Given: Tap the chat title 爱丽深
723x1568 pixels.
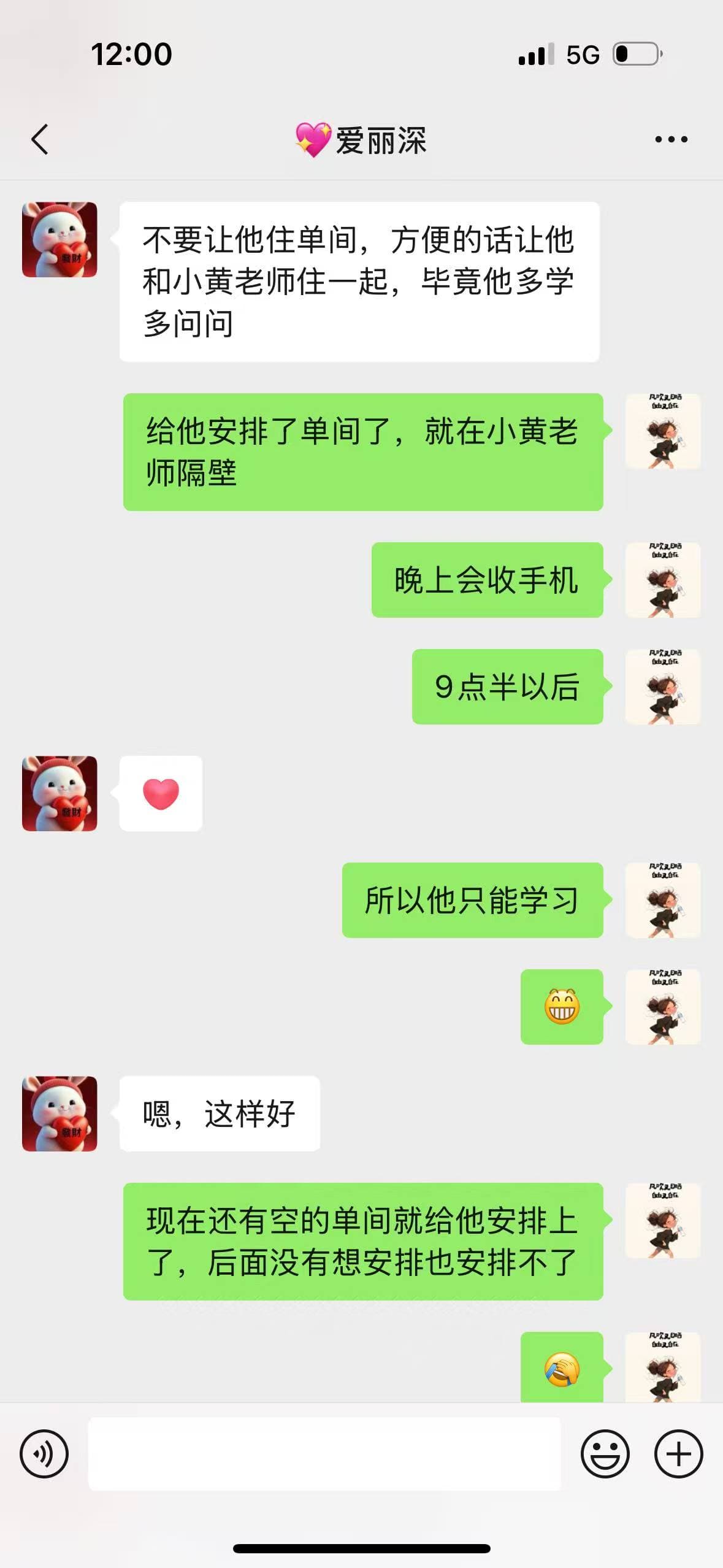Looking at the screenshot, I should click(361, 140).
